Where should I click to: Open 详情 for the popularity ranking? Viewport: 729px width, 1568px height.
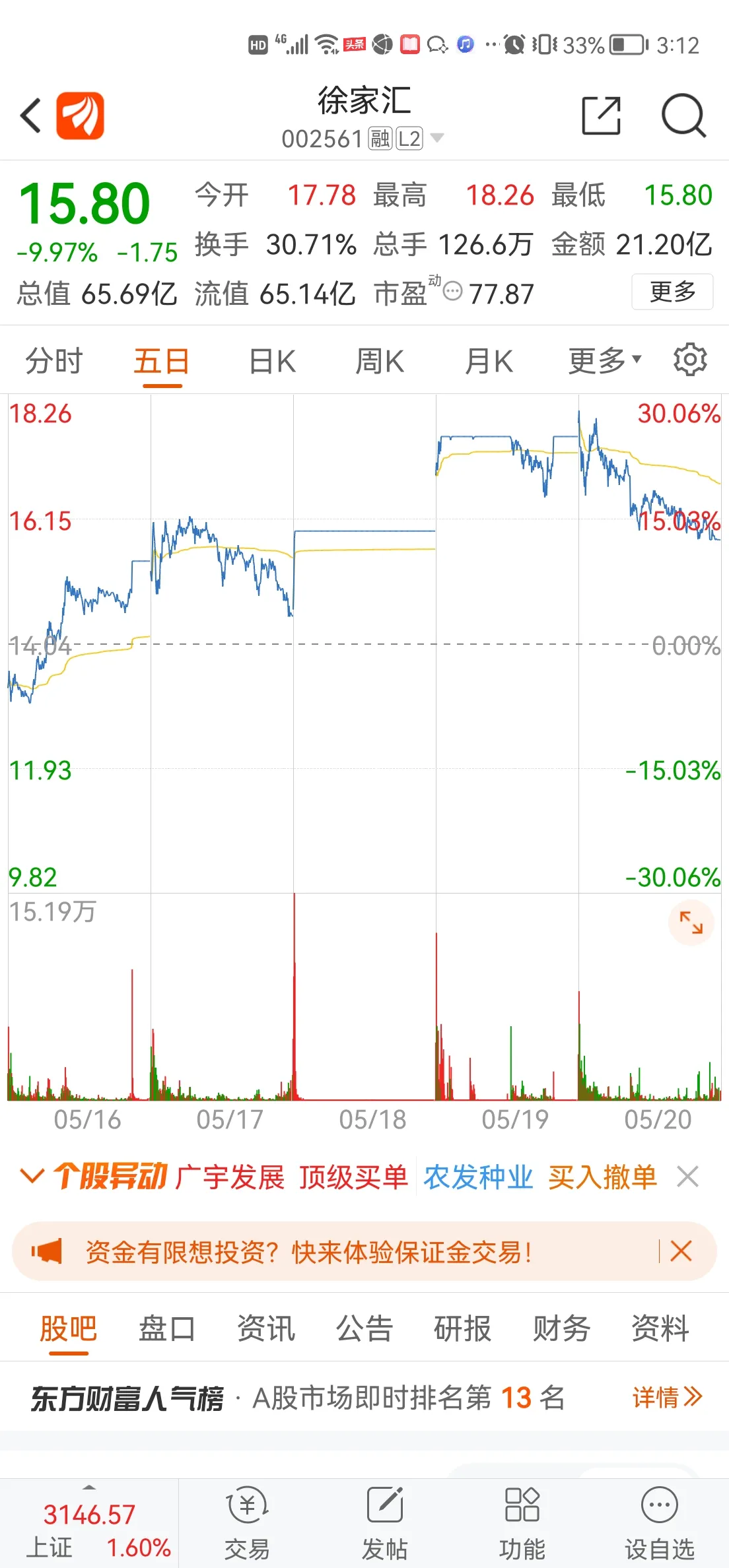coord(668,1397)
